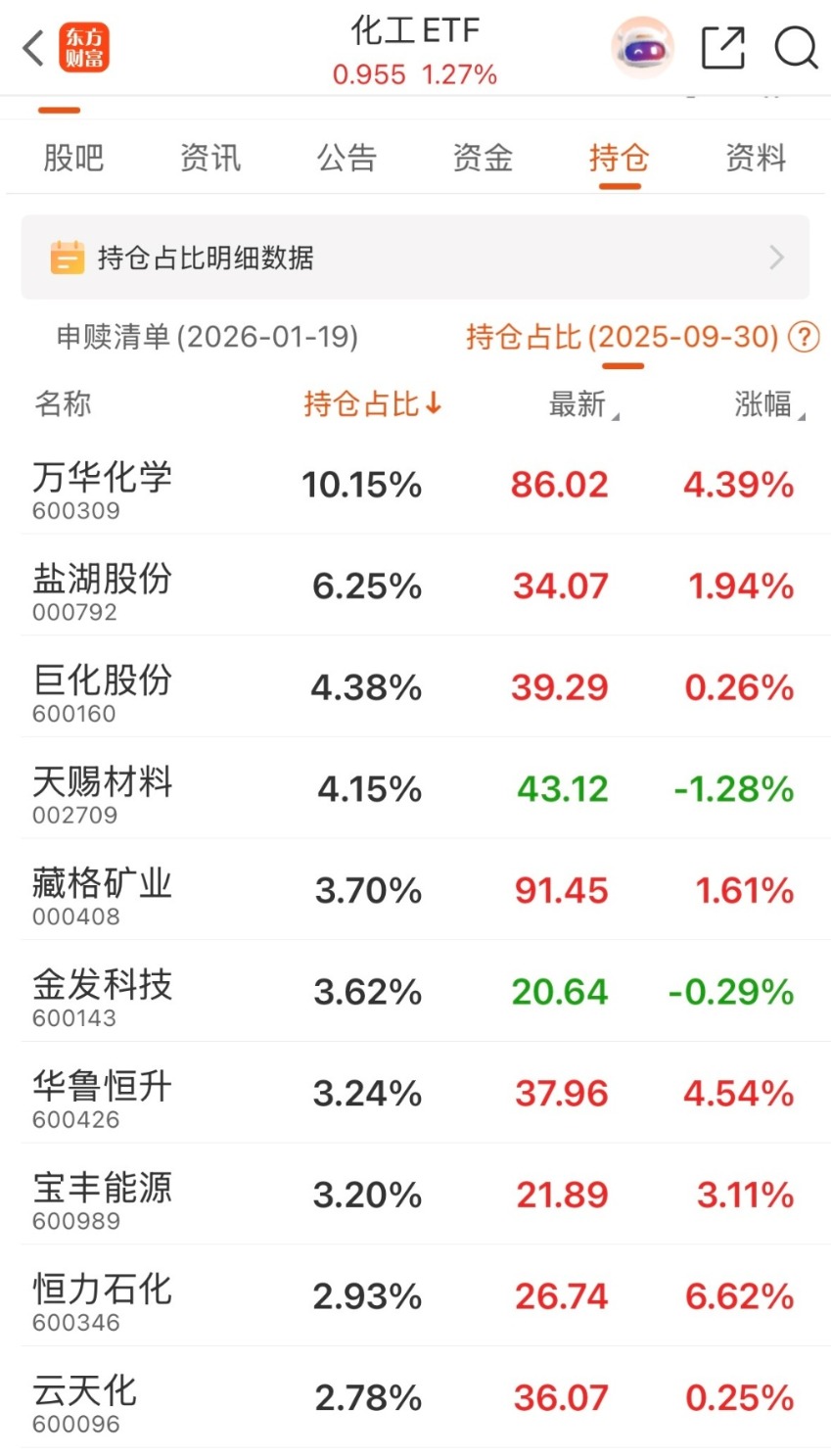Switch to the 资讯 tab
831x1456 pixels.
(209, 158)
